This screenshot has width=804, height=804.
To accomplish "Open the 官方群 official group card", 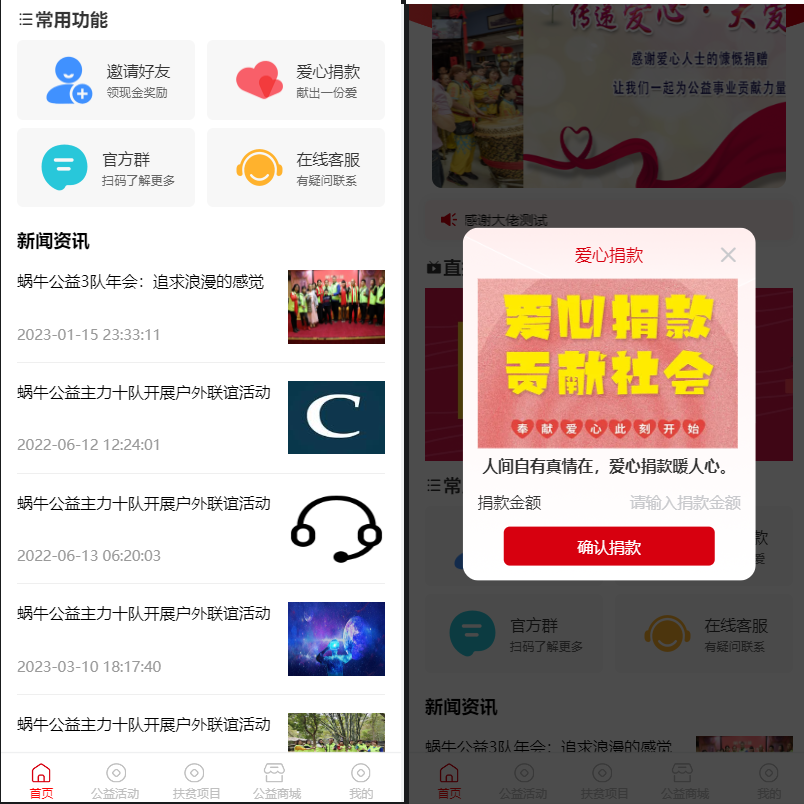I will [x=106, y=168].
